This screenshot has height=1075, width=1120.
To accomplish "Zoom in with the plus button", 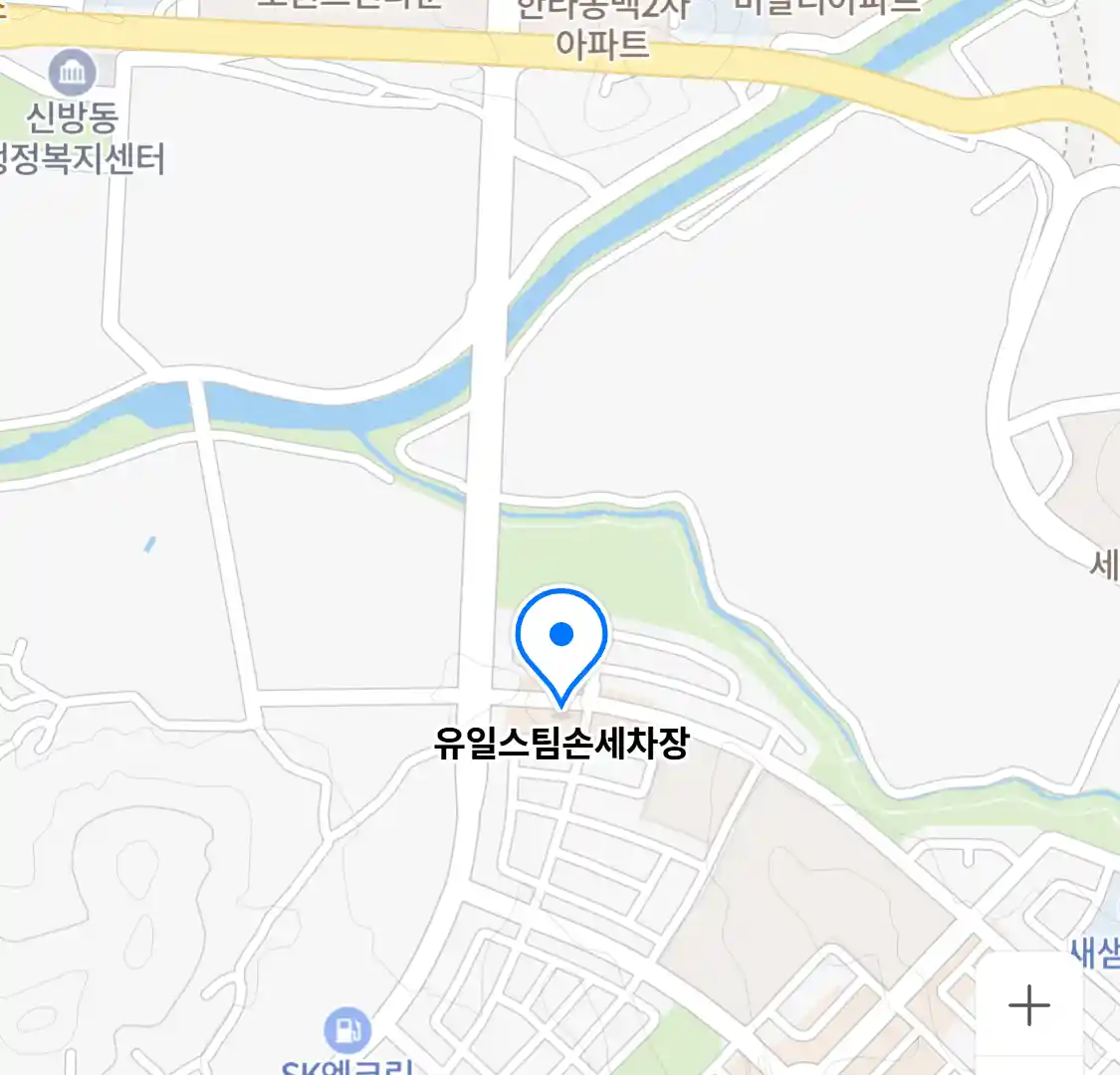I will point(1028,1005).
